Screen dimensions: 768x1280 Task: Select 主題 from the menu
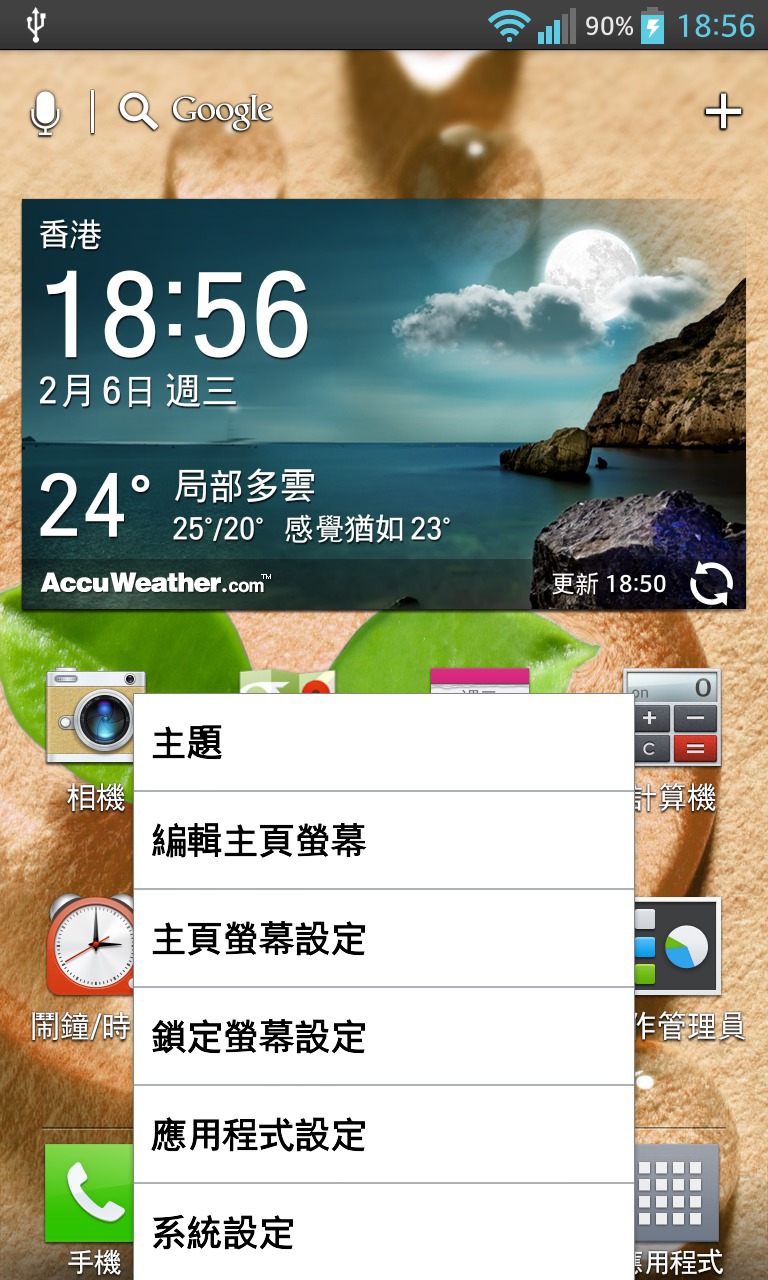[383, 743]
